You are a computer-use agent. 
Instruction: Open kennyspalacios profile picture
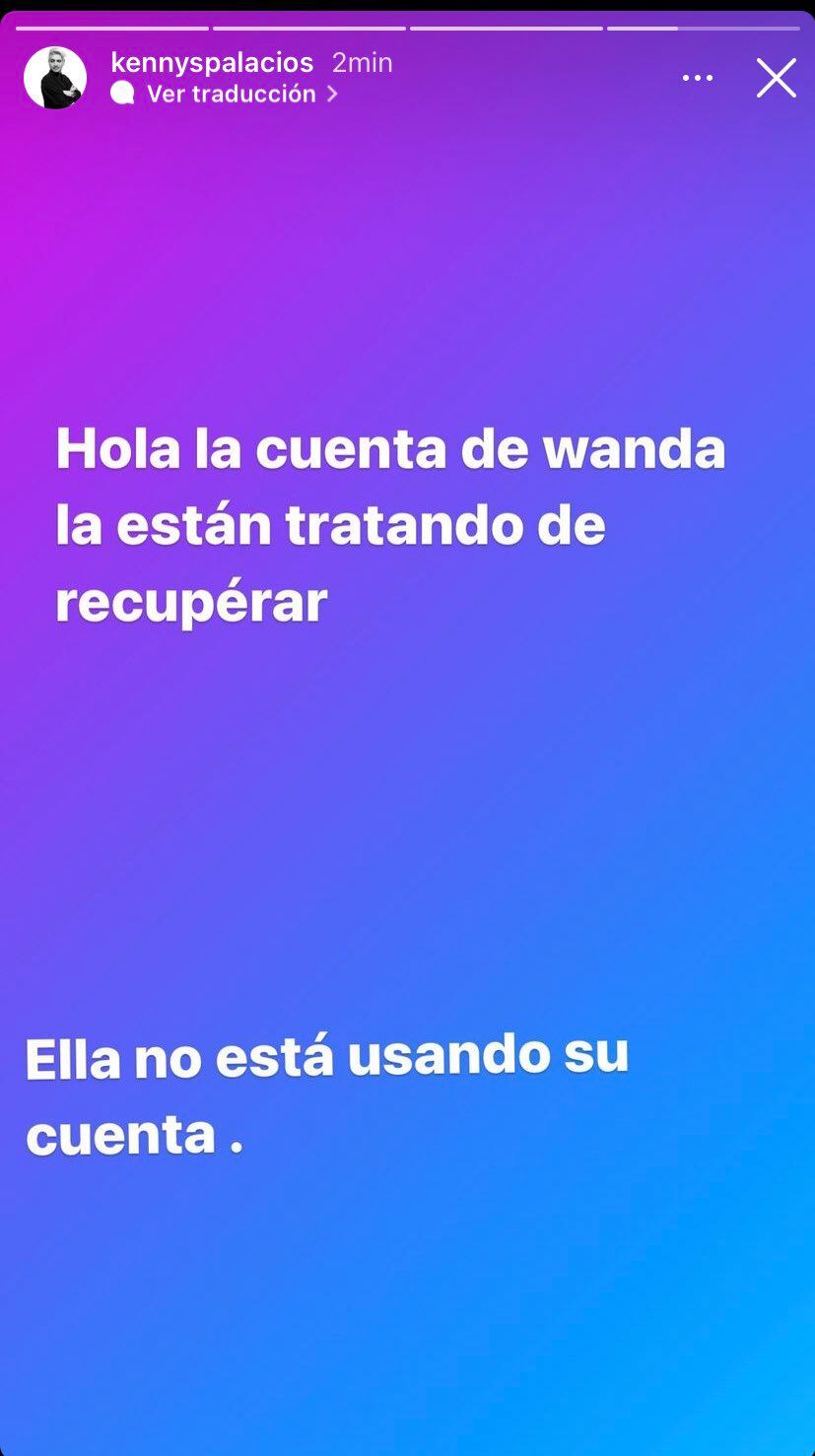click(x=55, y=78)
